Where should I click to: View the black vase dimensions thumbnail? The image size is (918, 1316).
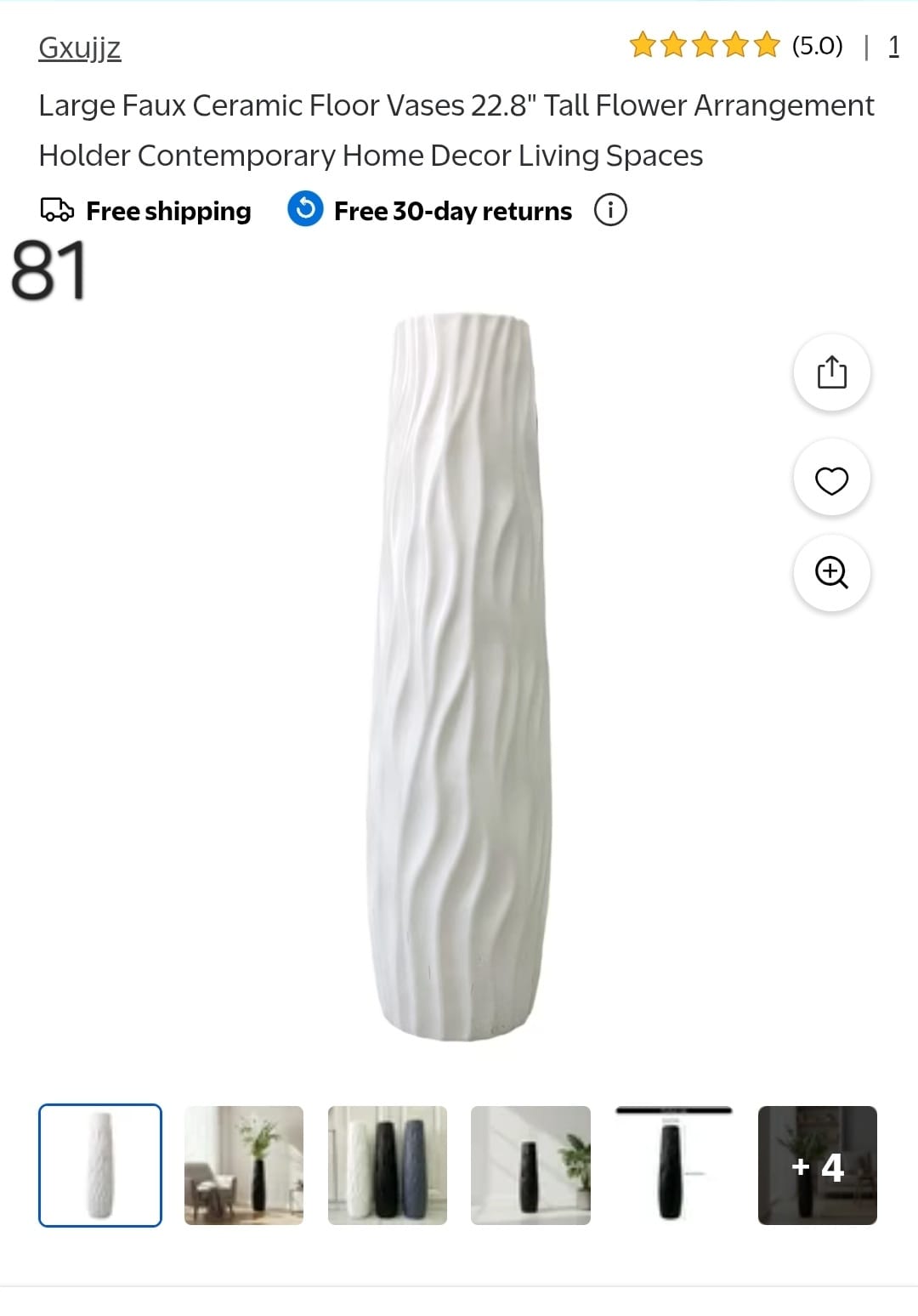tap(674, 1166)
